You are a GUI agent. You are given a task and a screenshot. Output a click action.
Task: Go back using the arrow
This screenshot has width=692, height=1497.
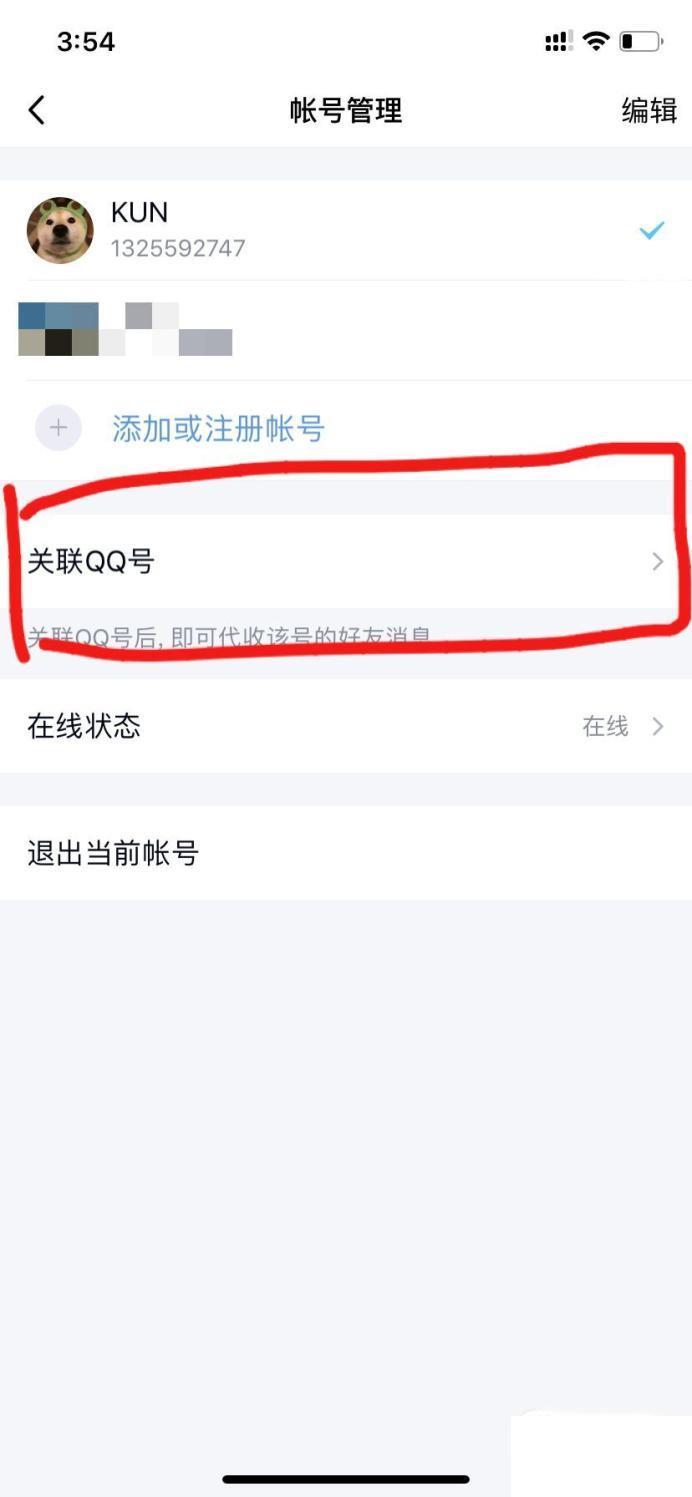tap(37, 110)
